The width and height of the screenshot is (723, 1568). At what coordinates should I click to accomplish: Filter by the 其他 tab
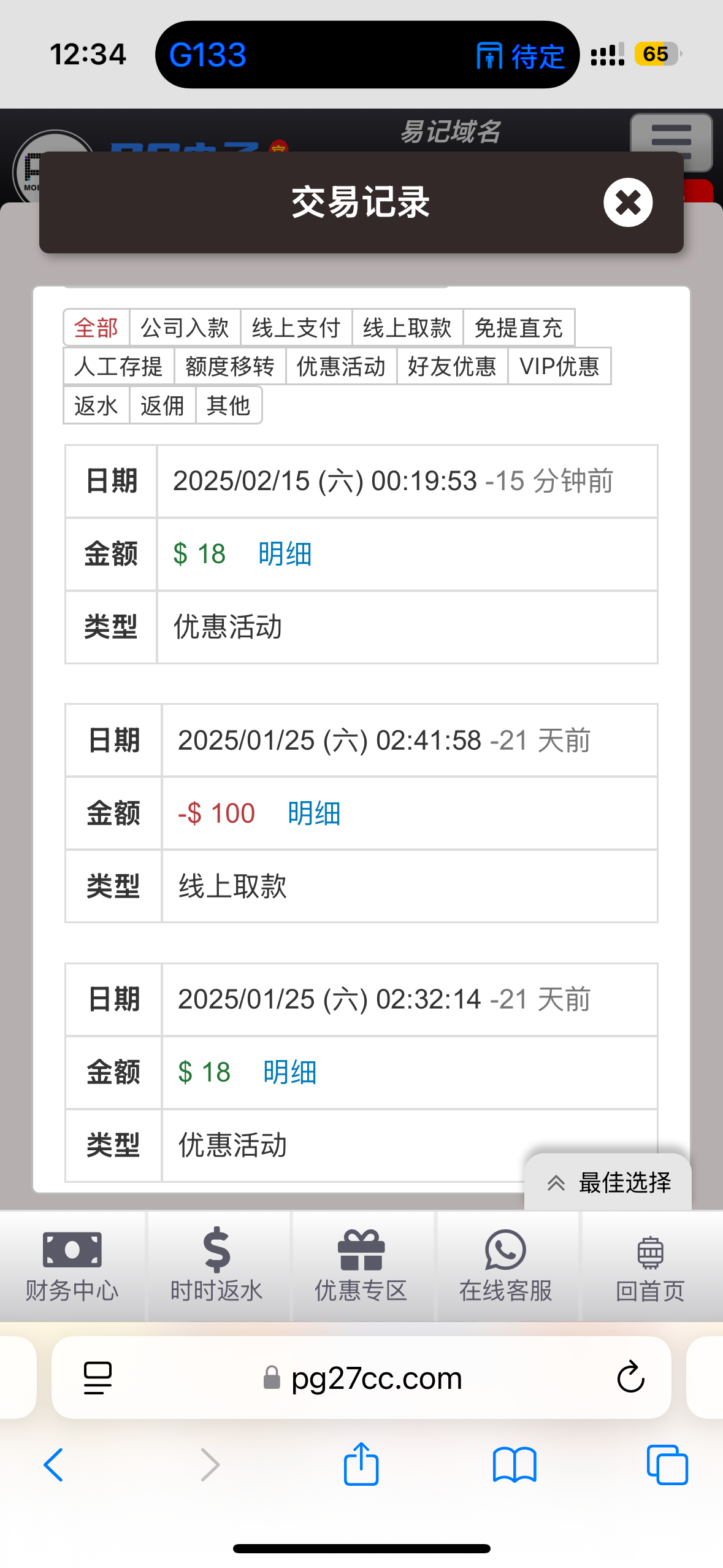[229, 405]
